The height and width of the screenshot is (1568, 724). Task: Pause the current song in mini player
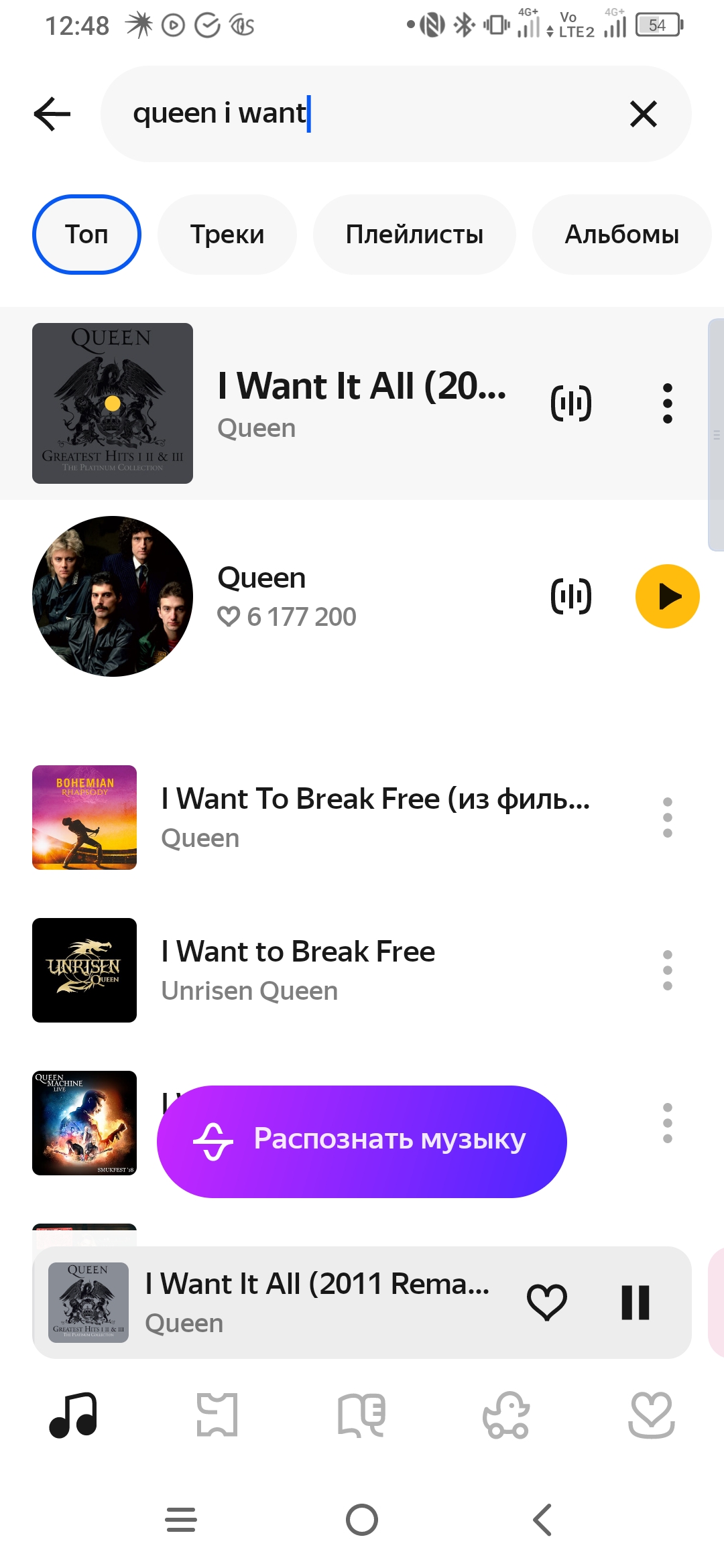(635, 1303)
